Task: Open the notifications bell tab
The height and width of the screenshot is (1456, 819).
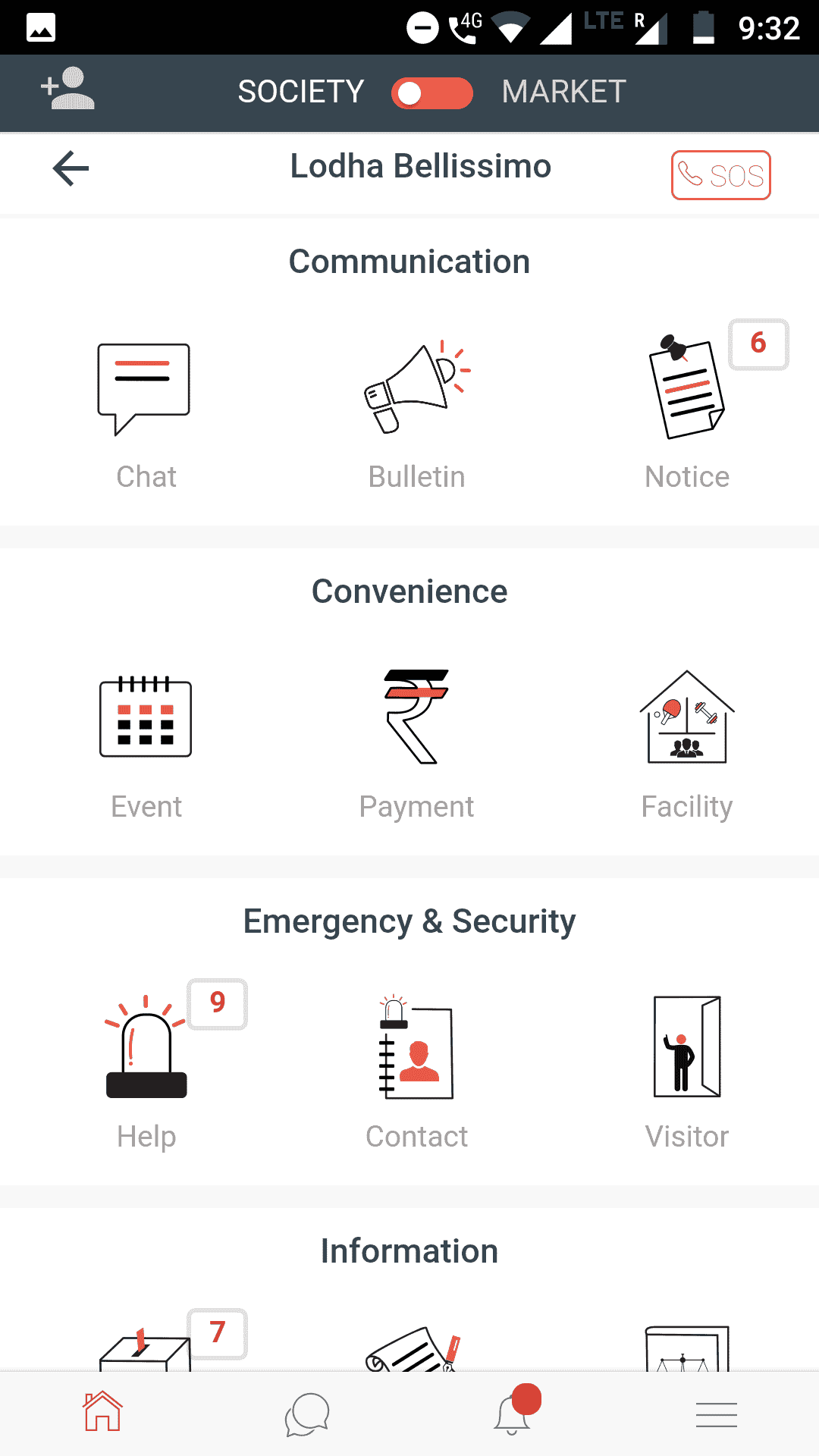Action: tap(513, 1413)
